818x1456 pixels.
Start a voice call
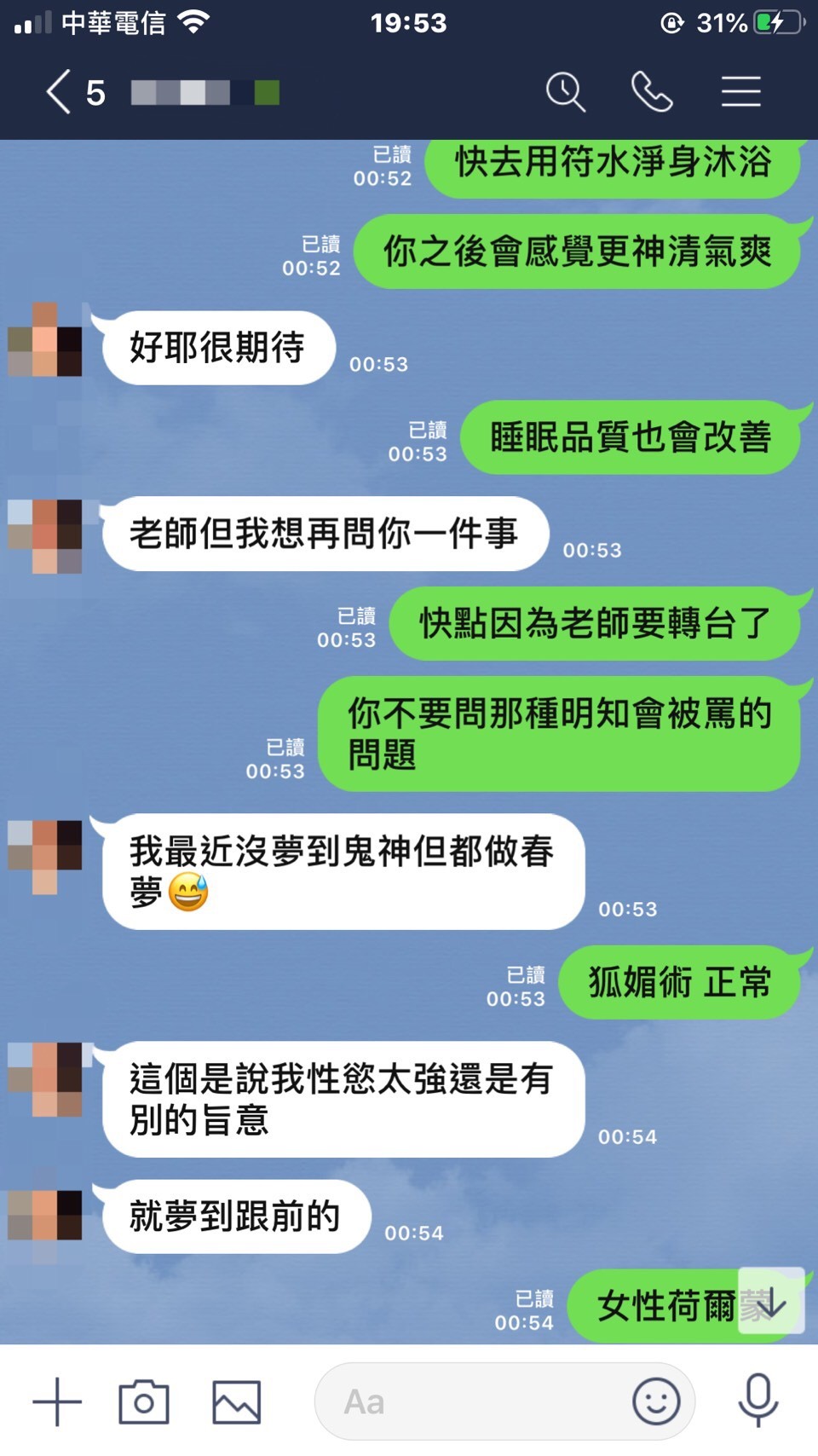pyautogui.click(x=652, y=92)
